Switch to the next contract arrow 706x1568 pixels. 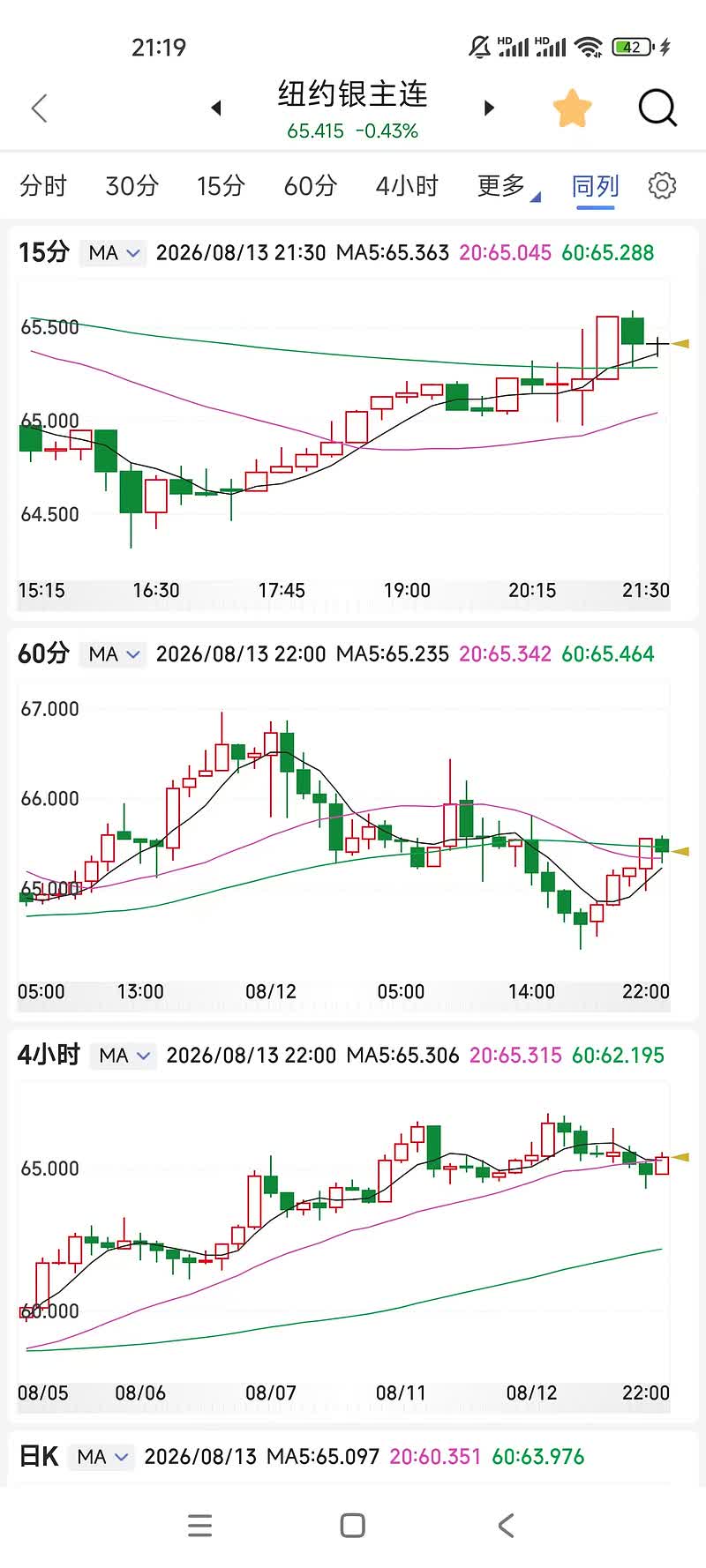[x=489, y=108]
